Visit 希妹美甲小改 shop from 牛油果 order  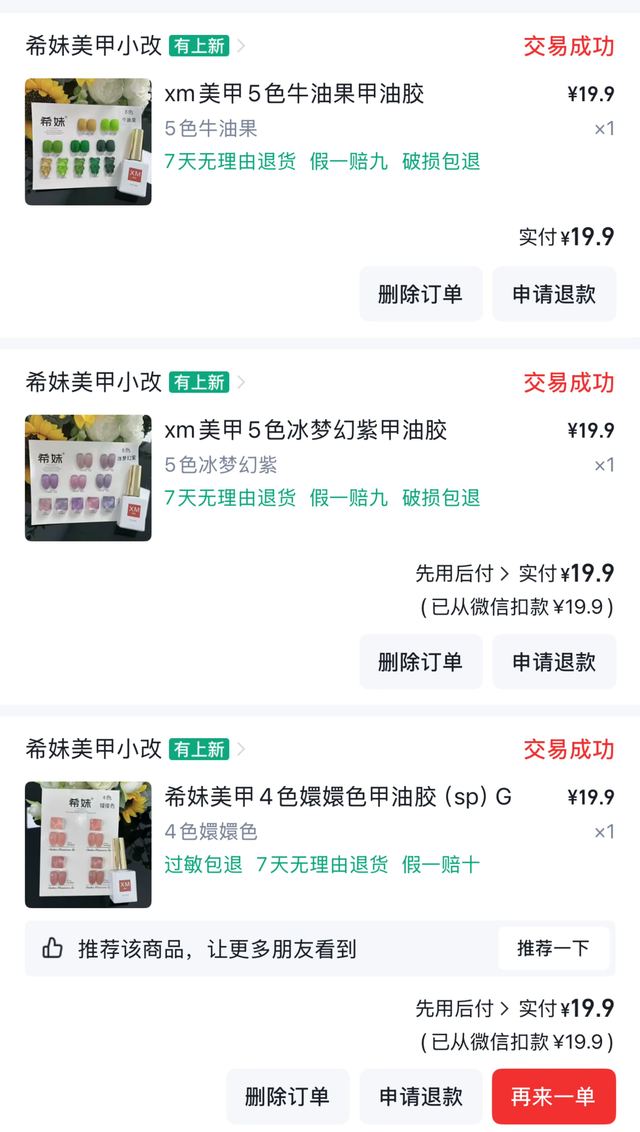tap(93, 46)
